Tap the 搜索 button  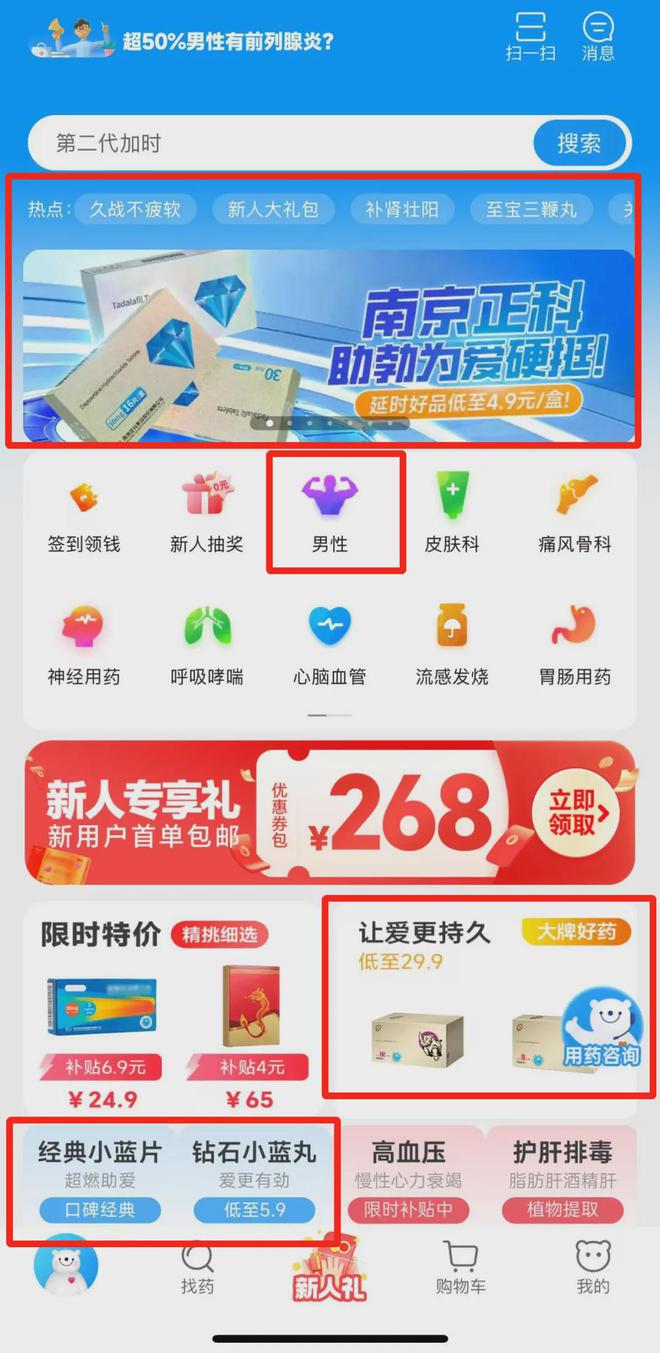(x=579, y=143)
